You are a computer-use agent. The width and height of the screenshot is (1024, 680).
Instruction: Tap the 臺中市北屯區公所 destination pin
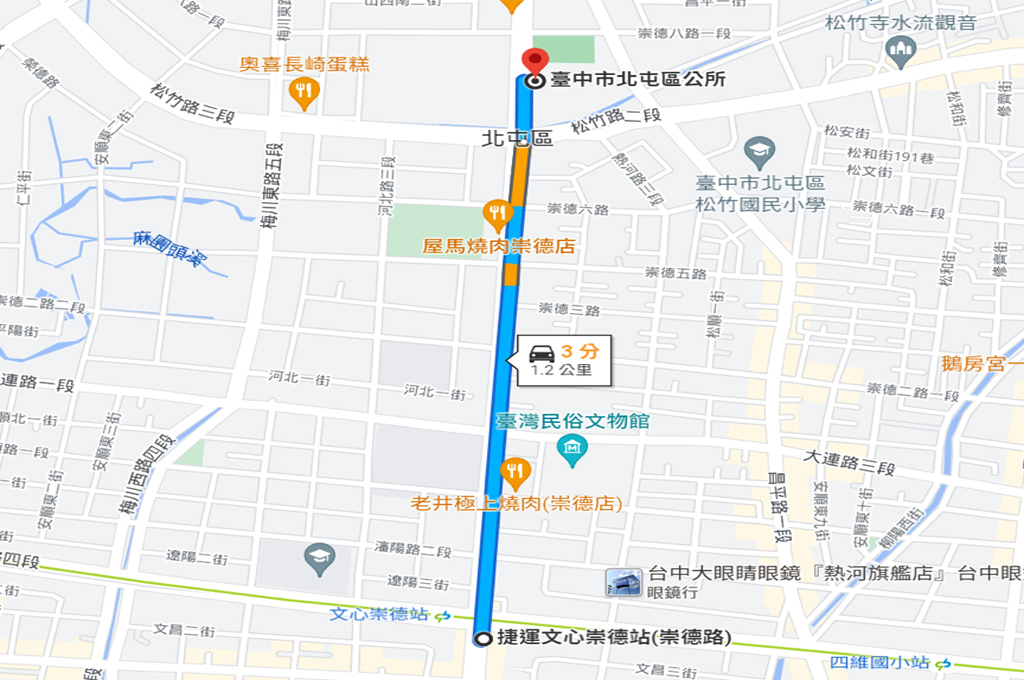click(536, 62)
